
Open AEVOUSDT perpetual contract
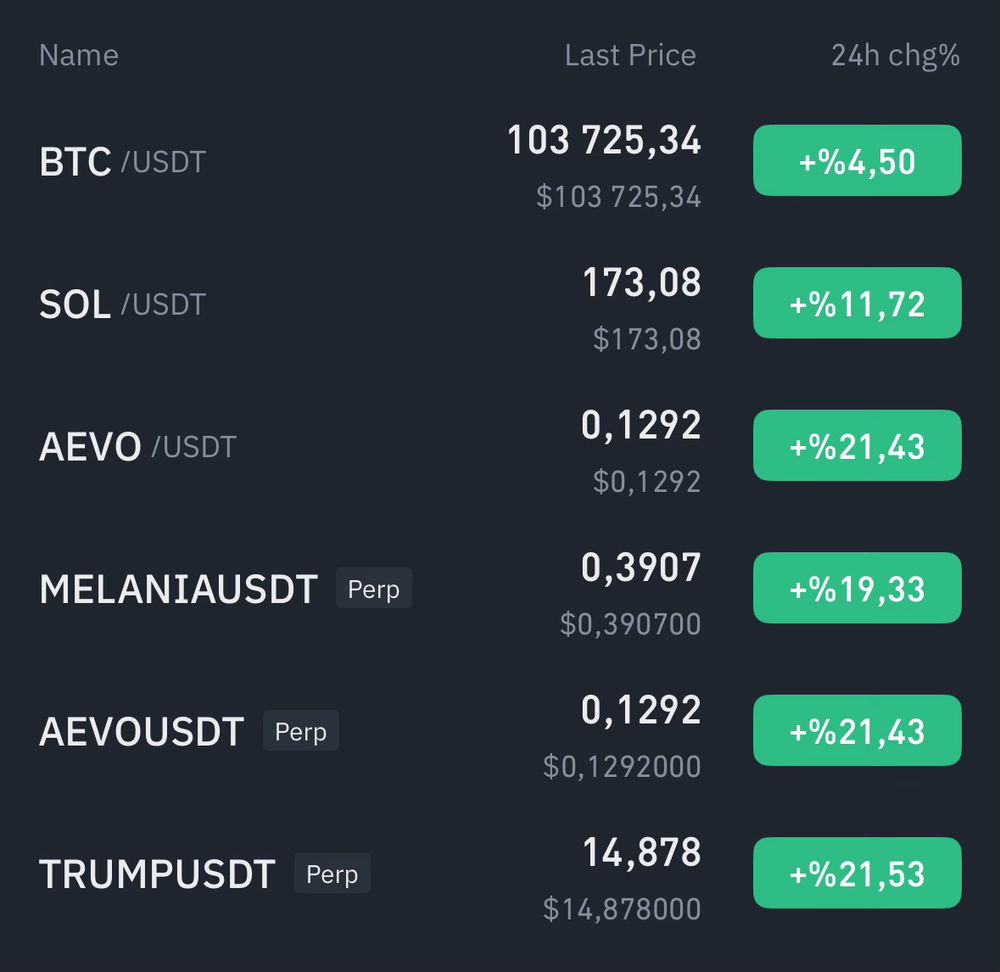[x=142, y=733]
